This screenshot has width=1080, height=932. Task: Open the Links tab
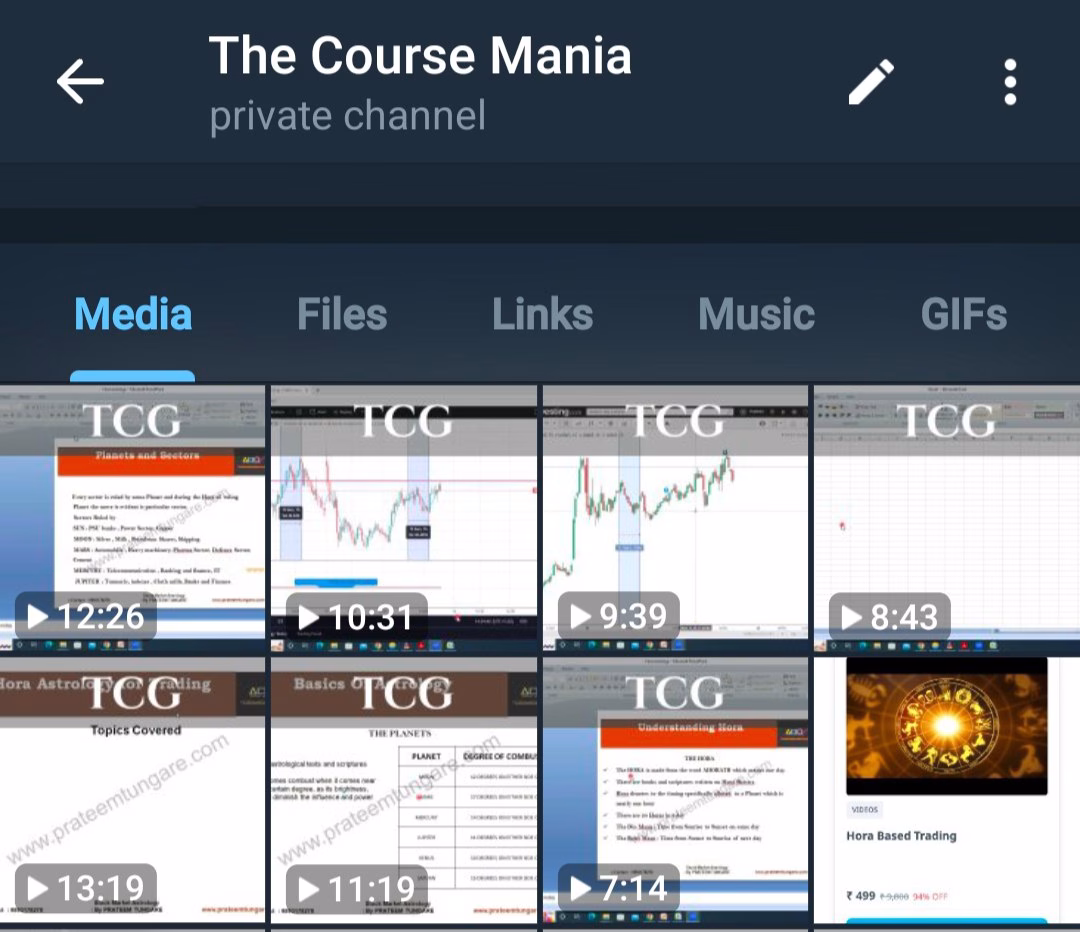tap(542, 315)
